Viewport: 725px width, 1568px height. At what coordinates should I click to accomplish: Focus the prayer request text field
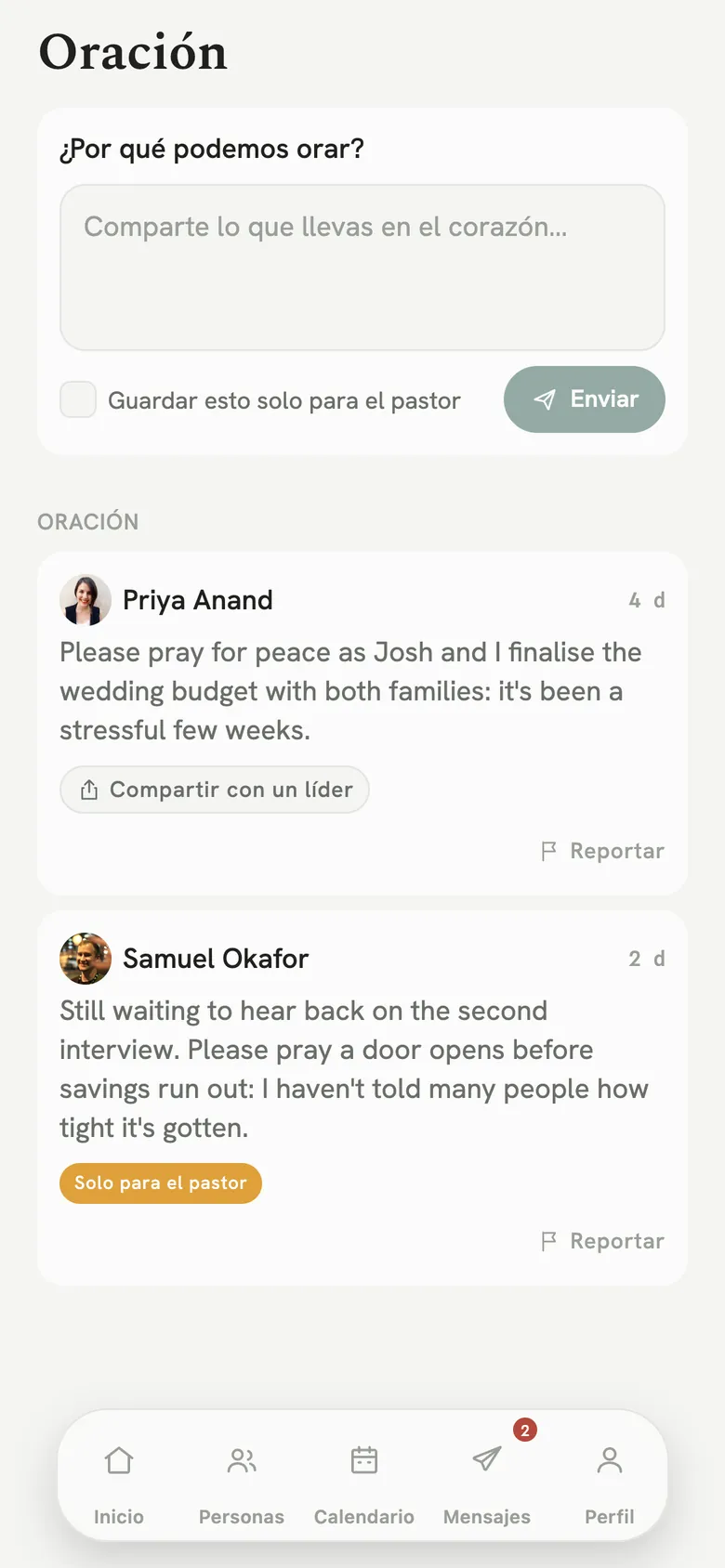point(362,268)
